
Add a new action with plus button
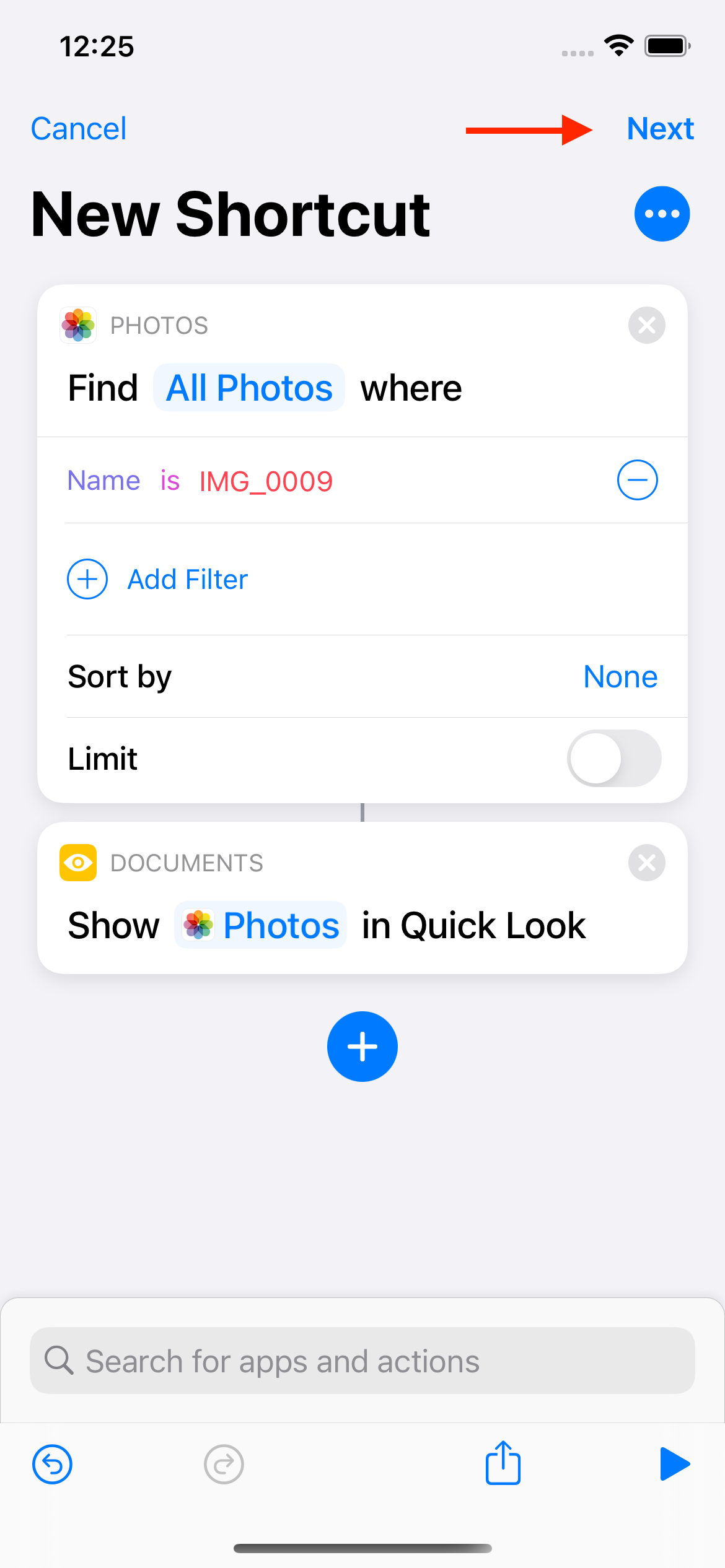(362, 1047)
